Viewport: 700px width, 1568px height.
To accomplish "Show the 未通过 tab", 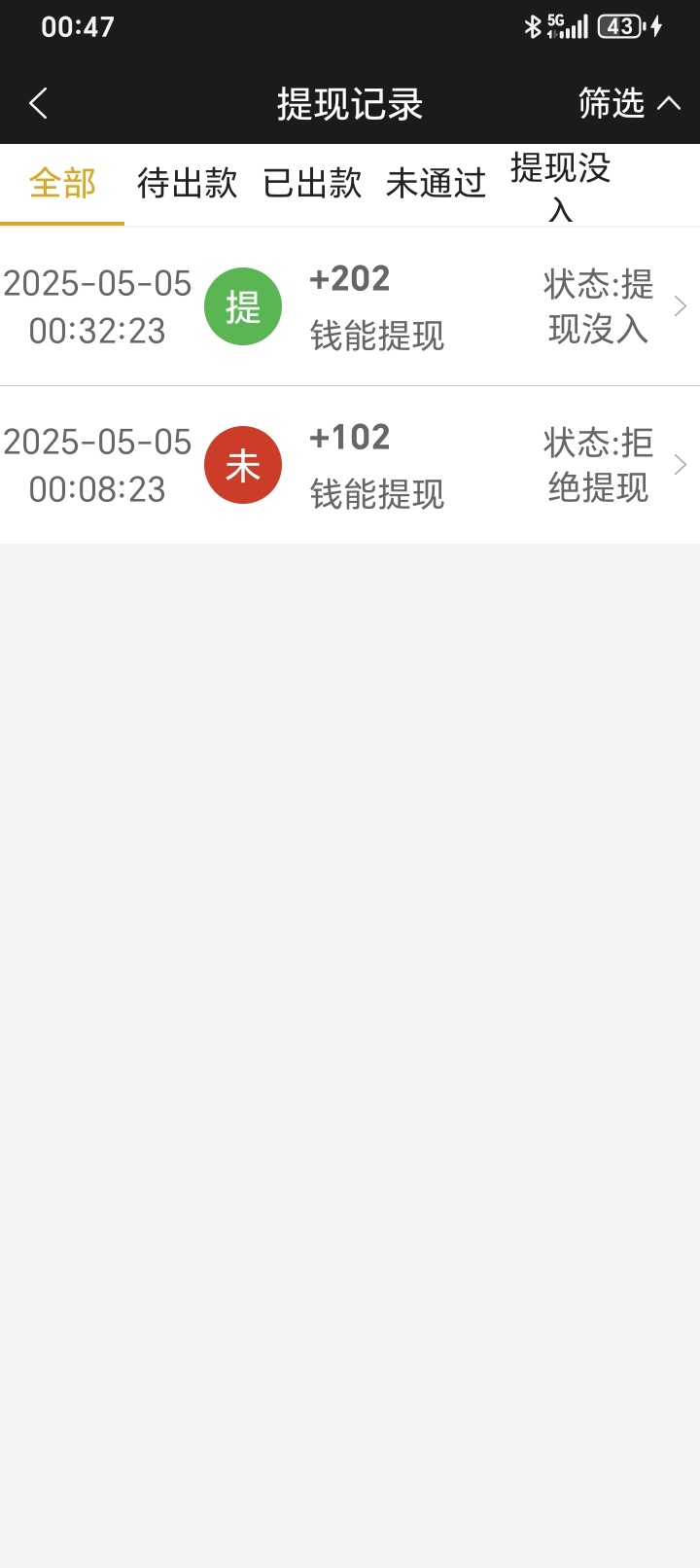I will (x=436, y=184).
